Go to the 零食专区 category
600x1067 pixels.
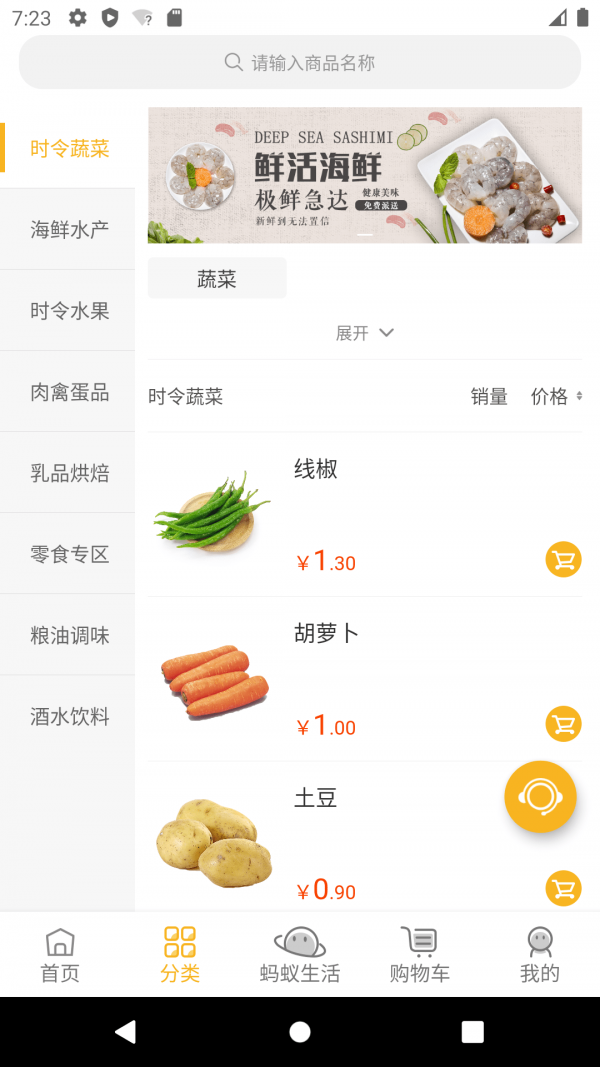[69, 554]
